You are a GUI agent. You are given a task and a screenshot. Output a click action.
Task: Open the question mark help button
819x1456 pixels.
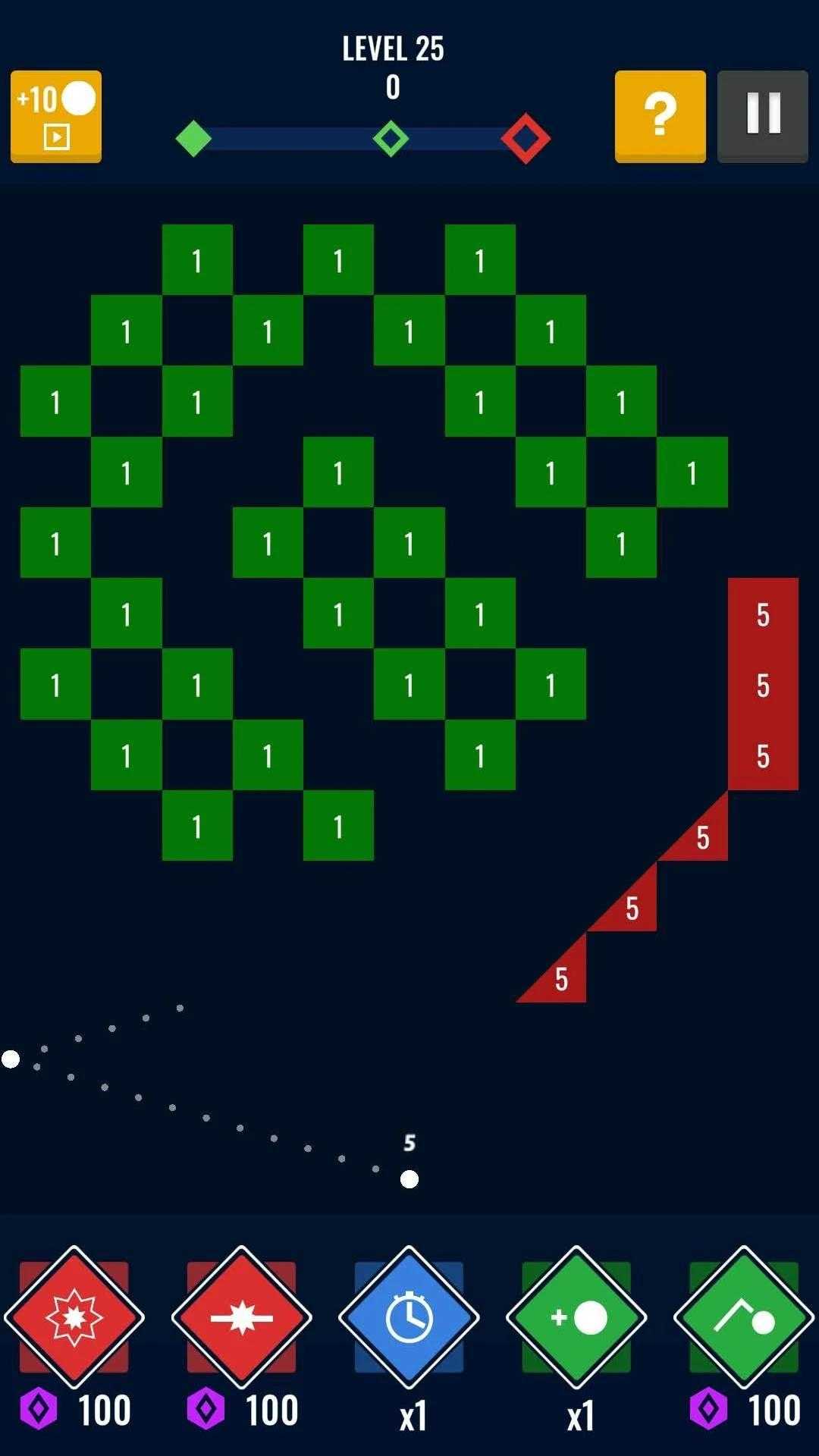660,116
